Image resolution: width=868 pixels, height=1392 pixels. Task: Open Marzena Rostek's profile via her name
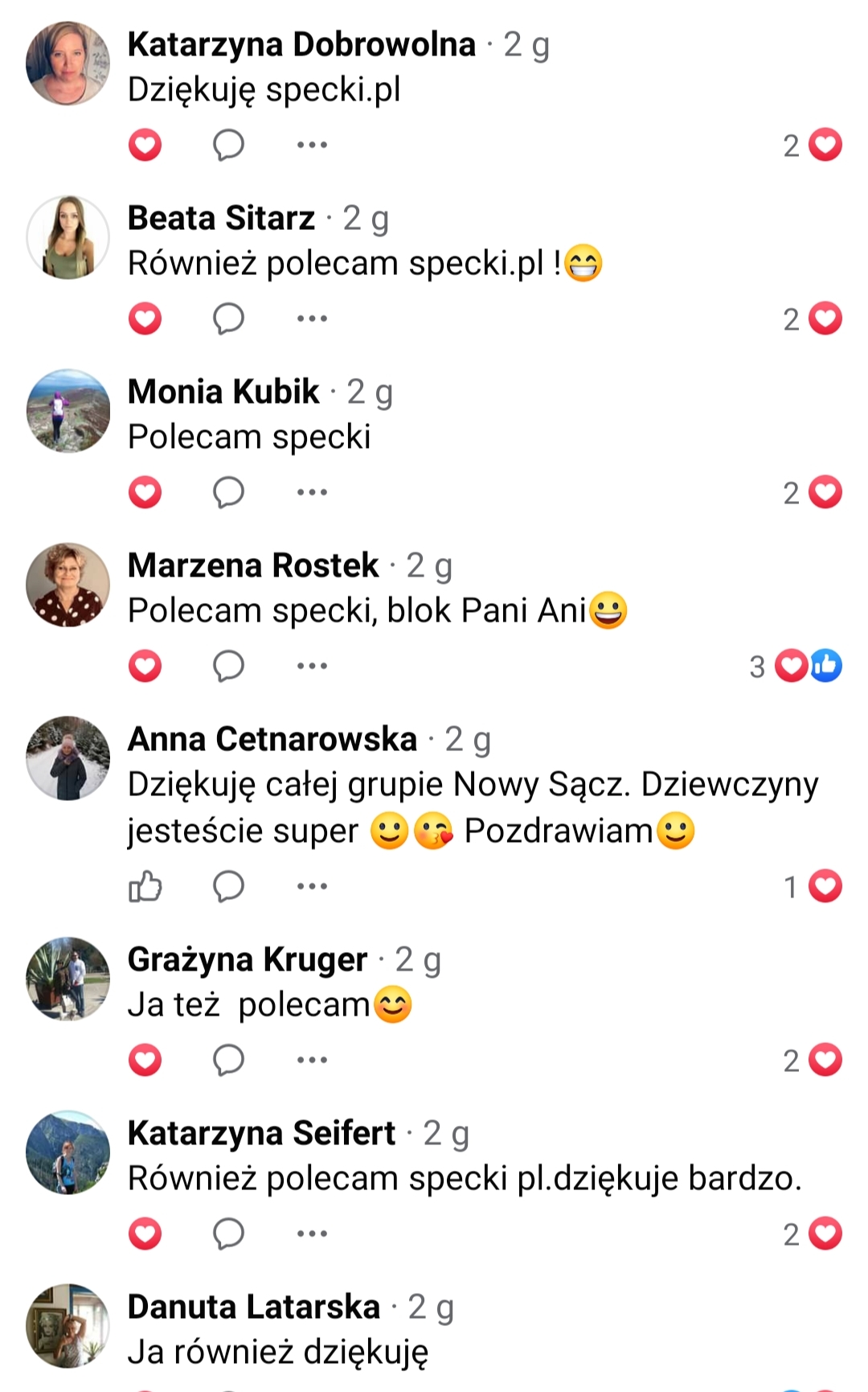coord(253,565)
